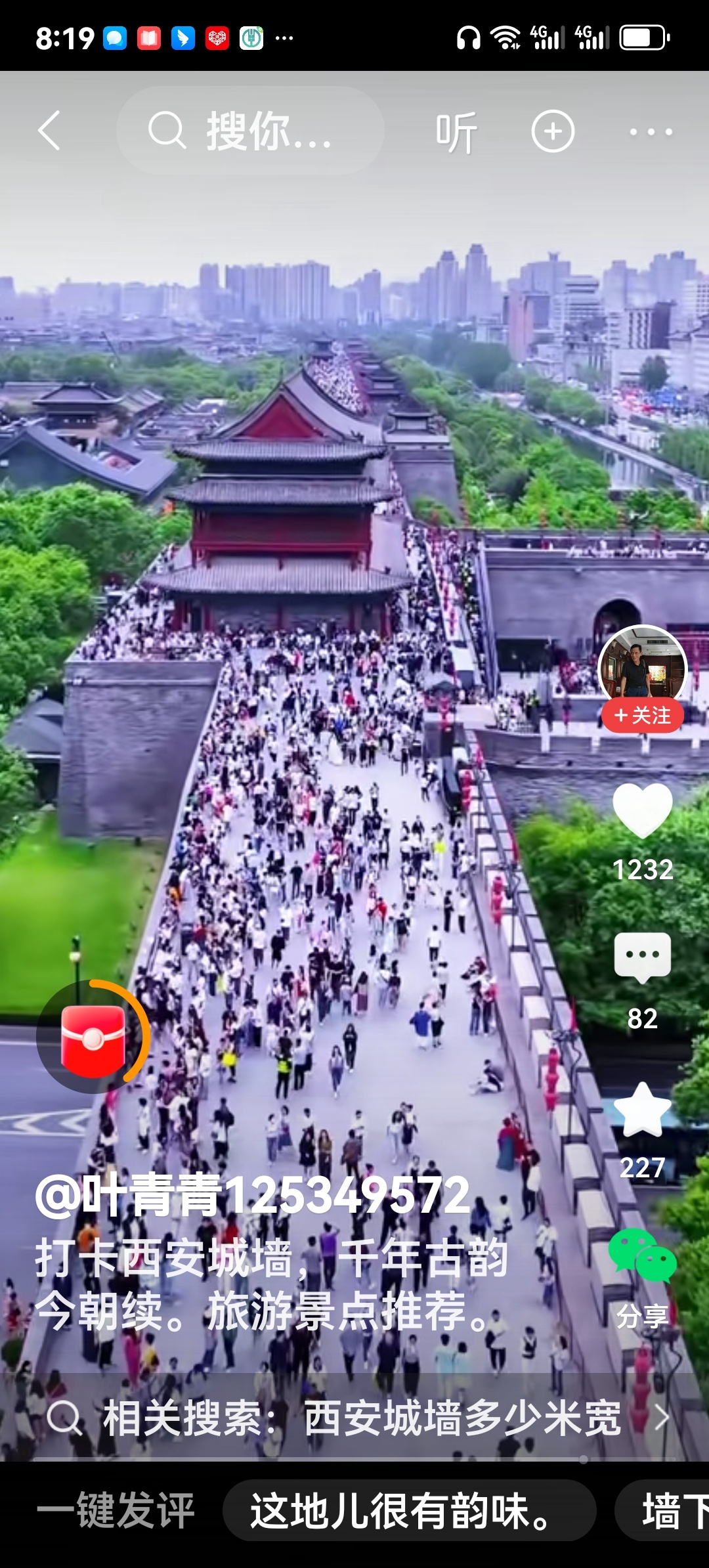Go back using the top-left arrow
This screenshot has height=1568, width=709.
coord(50,131)
